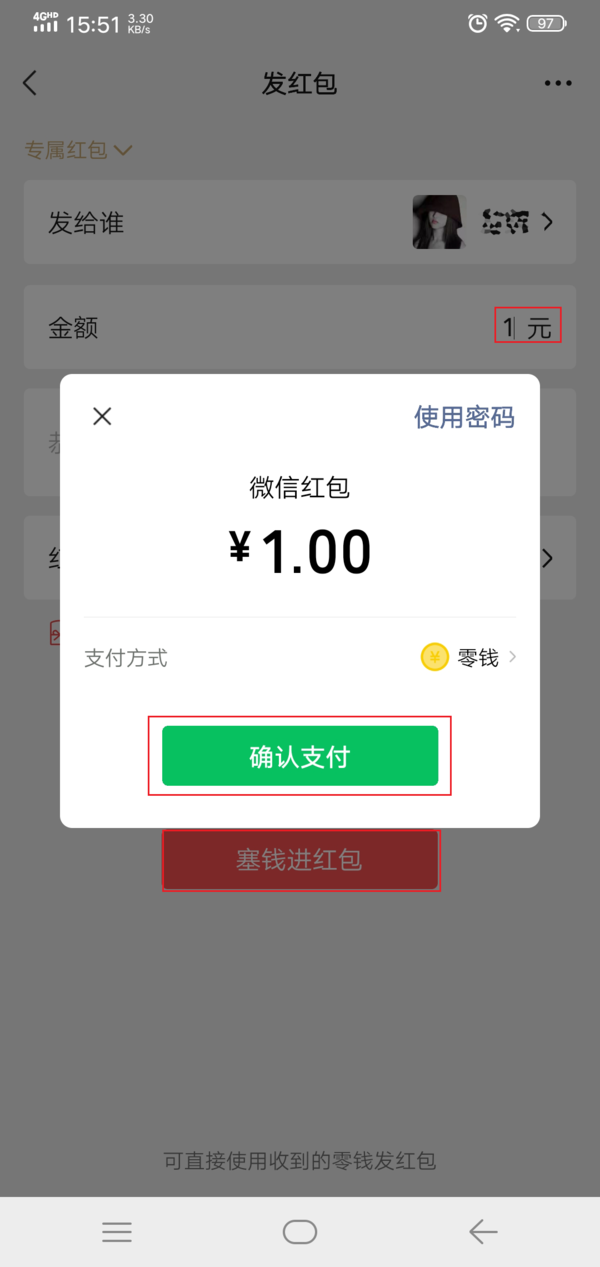Close the payment dialog
Image resolution: width=600 pixels, height=1267 pixels.
(x=102, y=416)
